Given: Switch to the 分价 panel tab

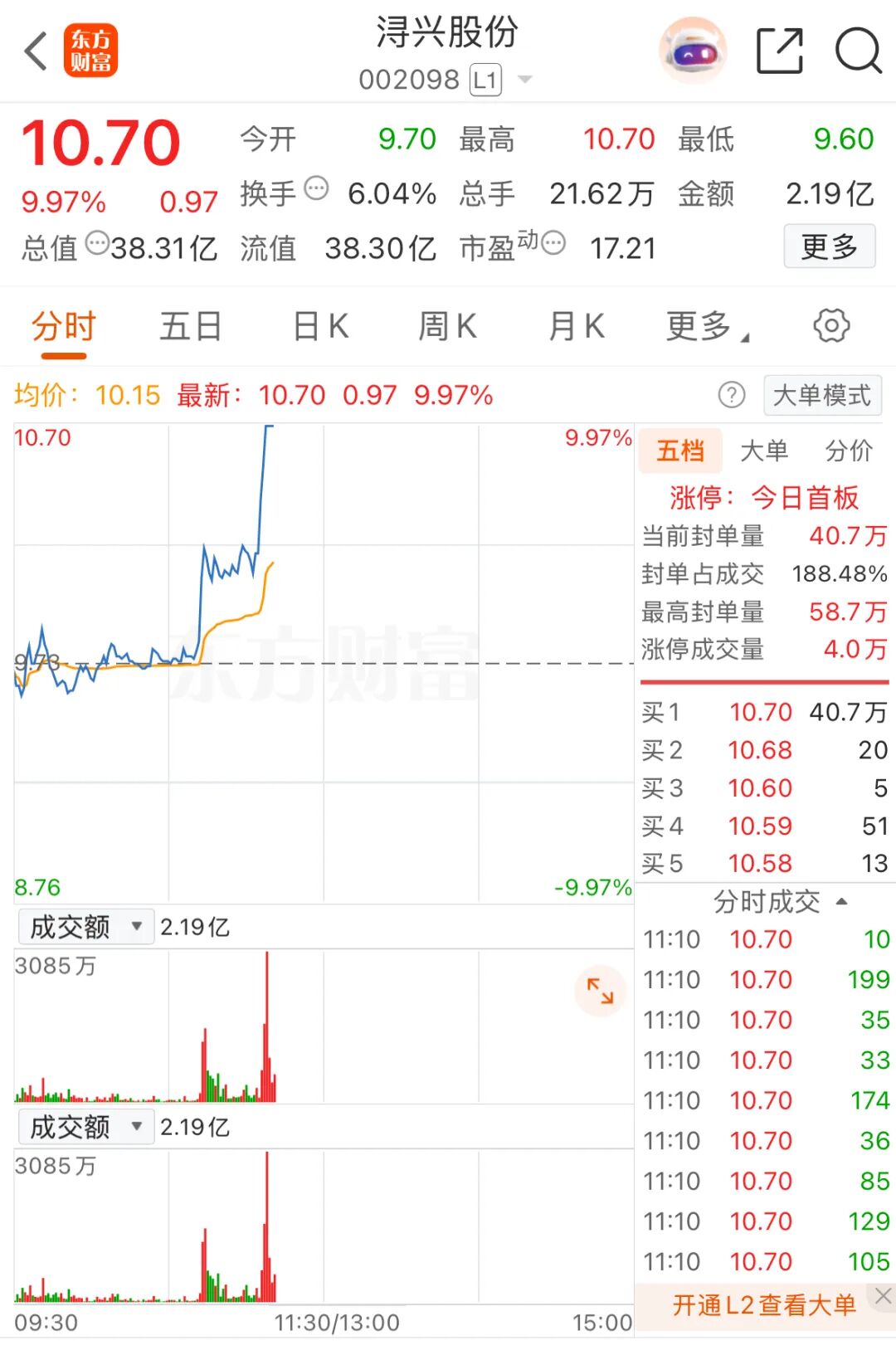Looking at the screenshot, I should click(x=849, y=451).
